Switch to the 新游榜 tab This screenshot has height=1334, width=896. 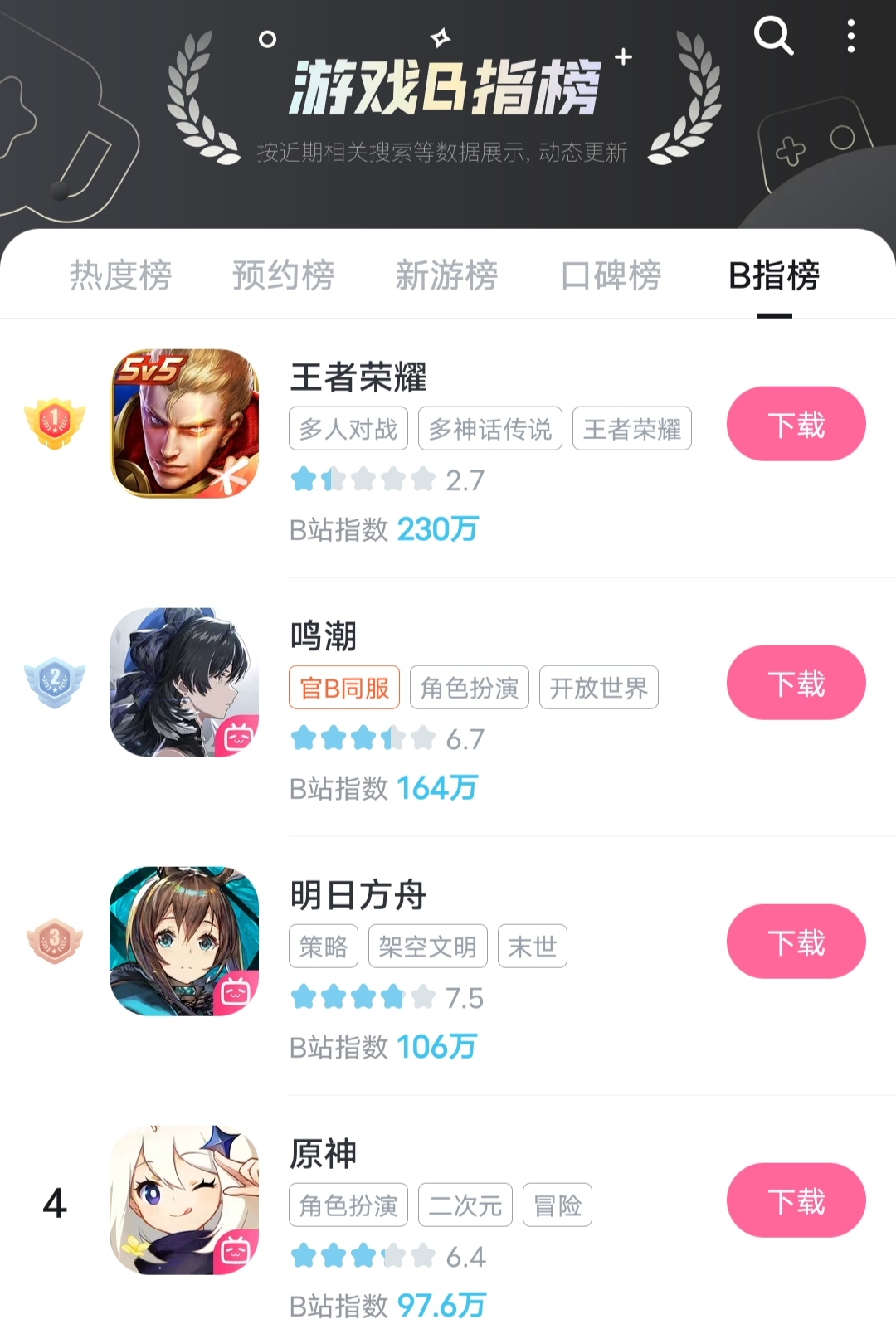pyautogui.click(x=446, y=275)
